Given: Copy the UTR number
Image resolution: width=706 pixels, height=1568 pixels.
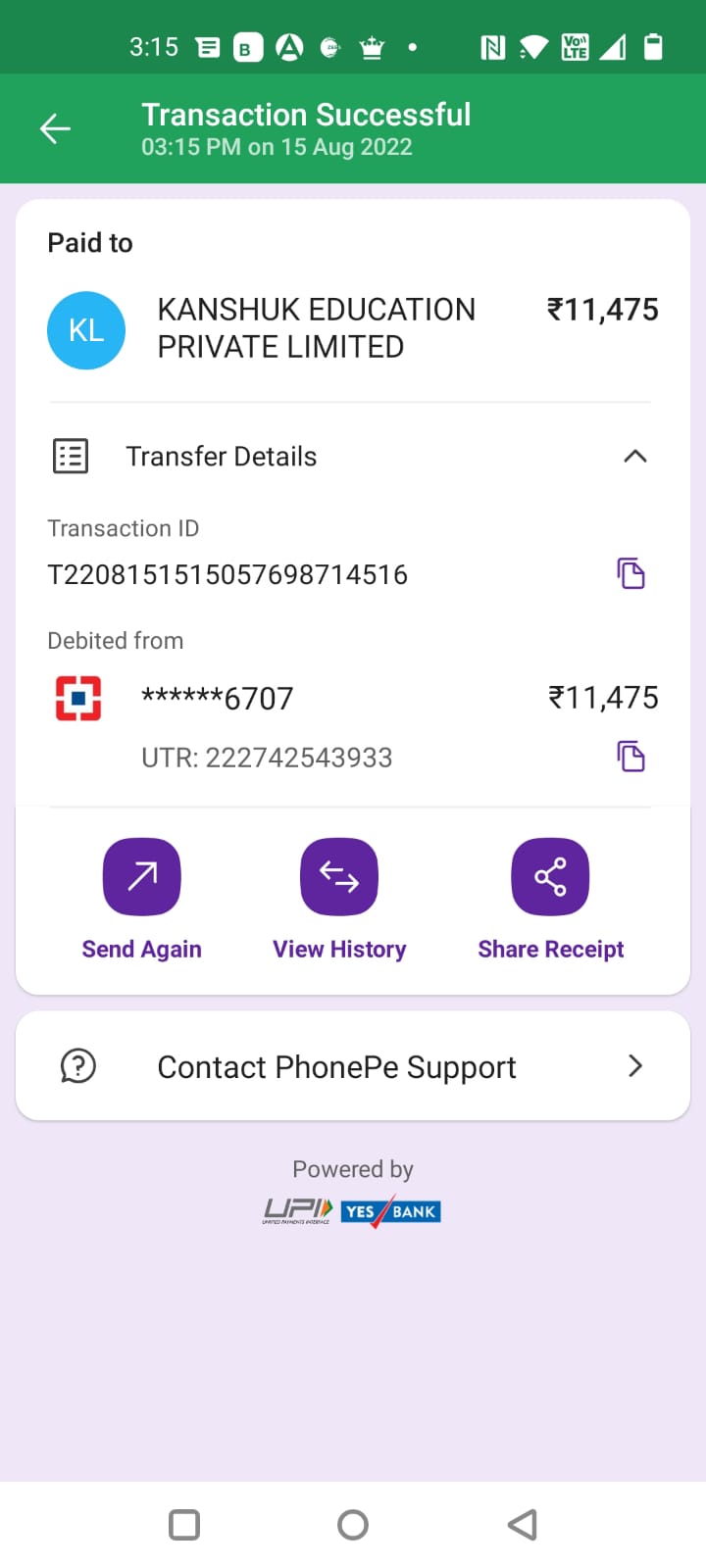Looking at the screenshot, I should [630, 757].
